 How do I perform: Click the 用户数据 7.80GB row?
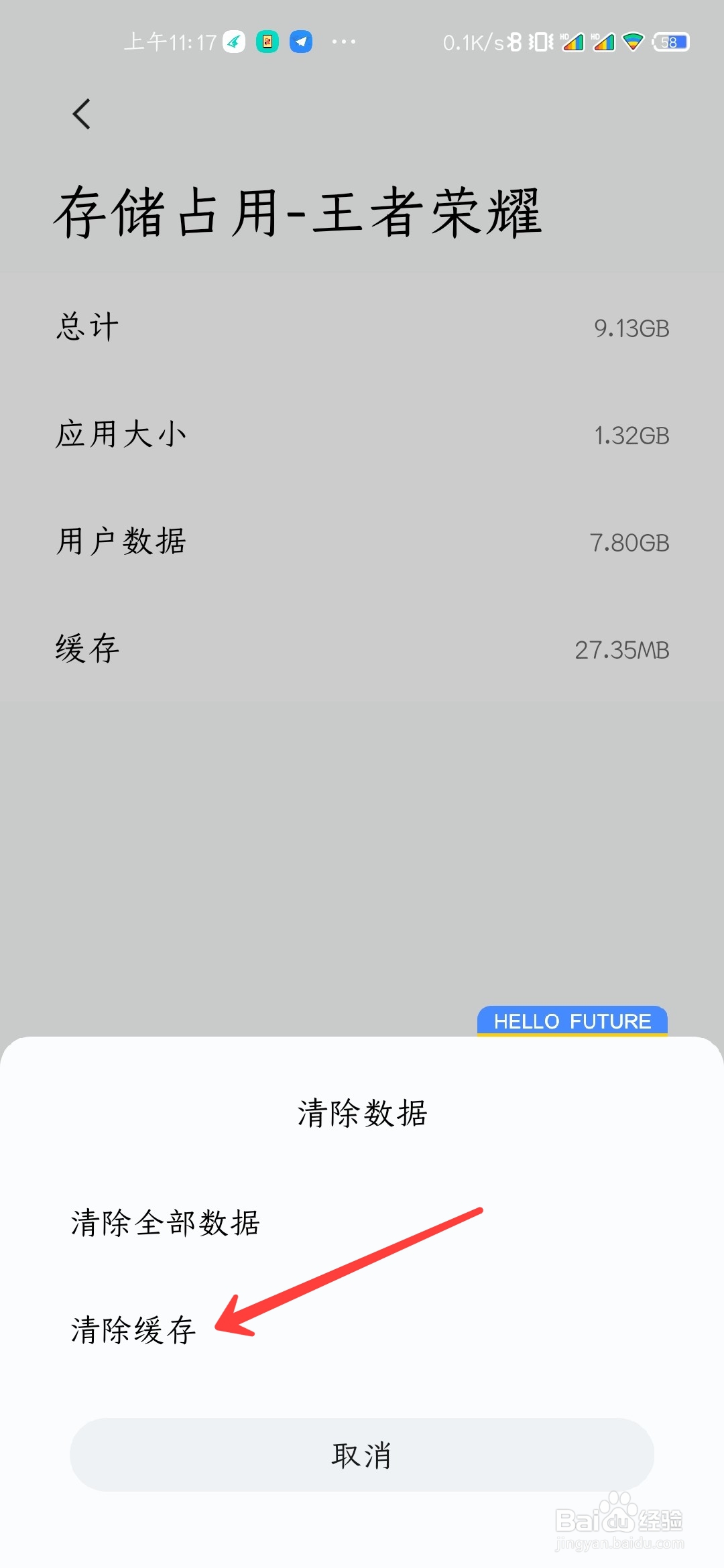pyautogui.click(x=362, y=541)
